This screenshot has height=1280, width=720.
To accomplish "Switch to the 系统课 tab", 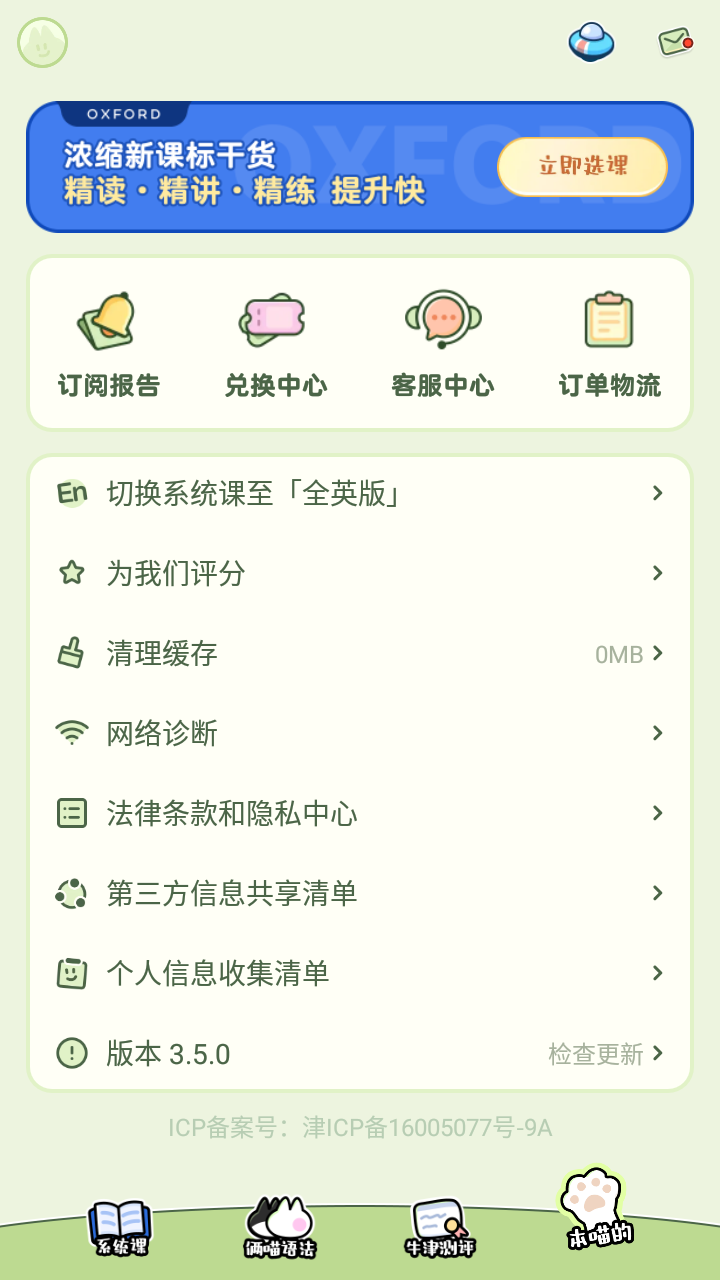I will [x=121, y=1228].
